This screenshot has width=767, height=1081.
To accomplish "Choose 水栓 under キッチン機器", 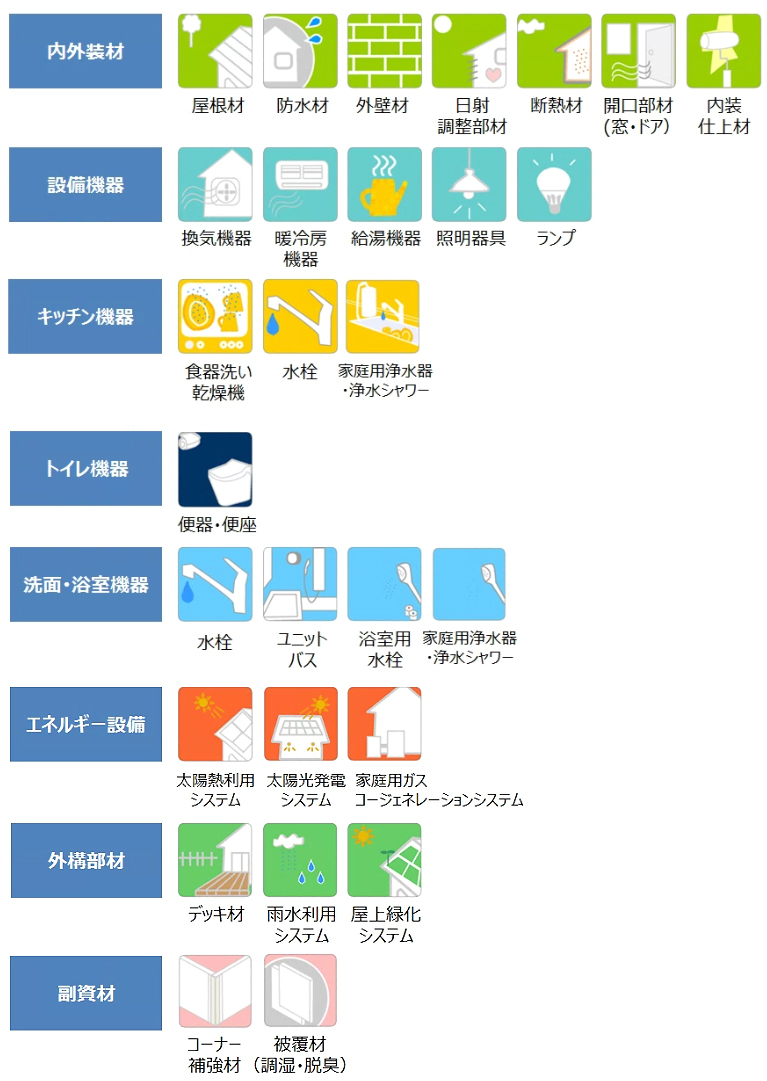I will click(300, 317).
